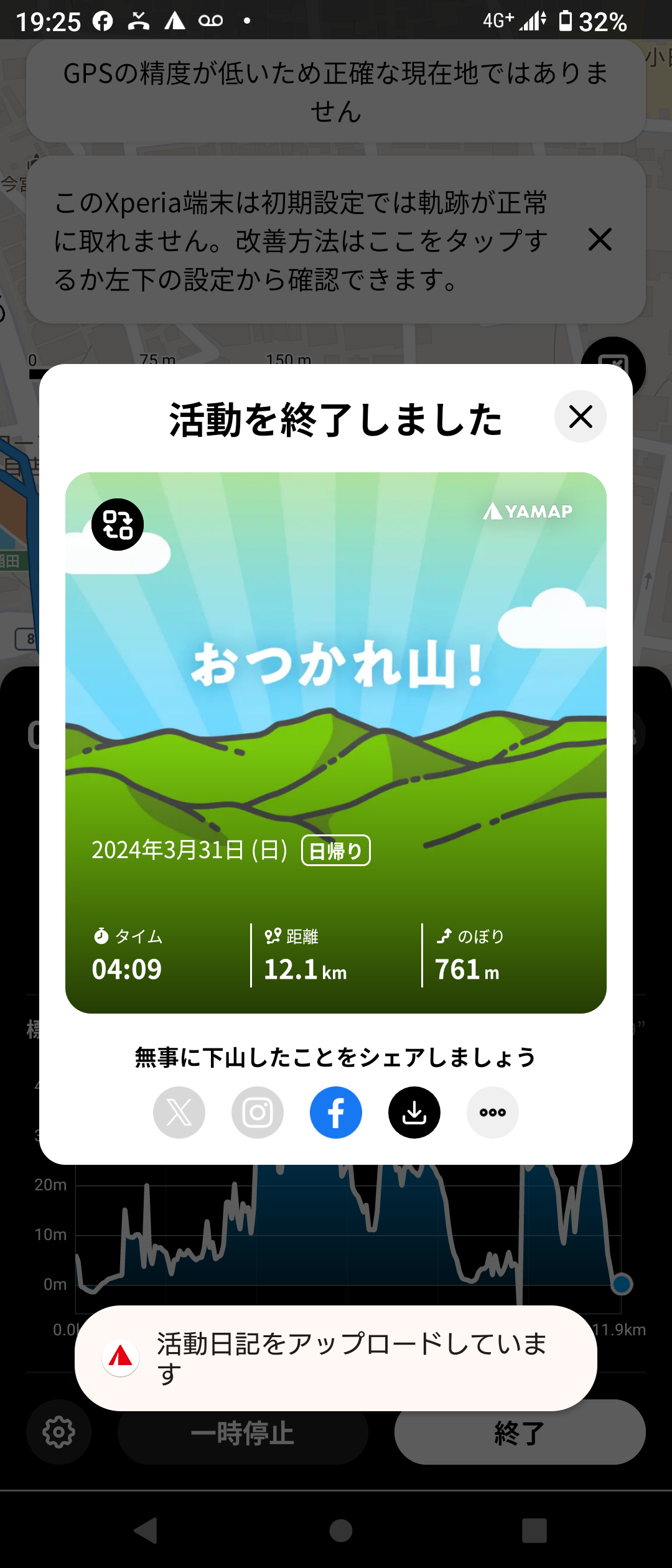Viewport: 672px width, 1568px height.
Task: Tap the 一時停止 pause button
Action: point(243,1432)
